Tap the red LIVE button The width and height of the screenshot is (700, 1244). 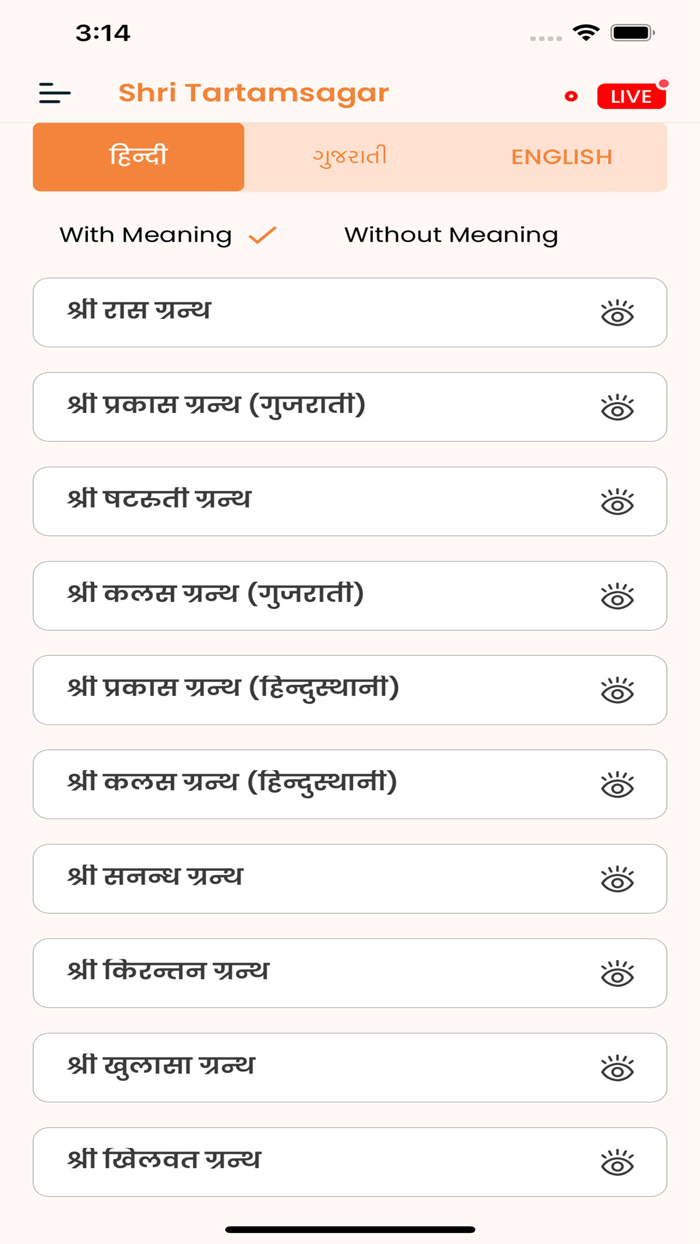tap(631, 96)
